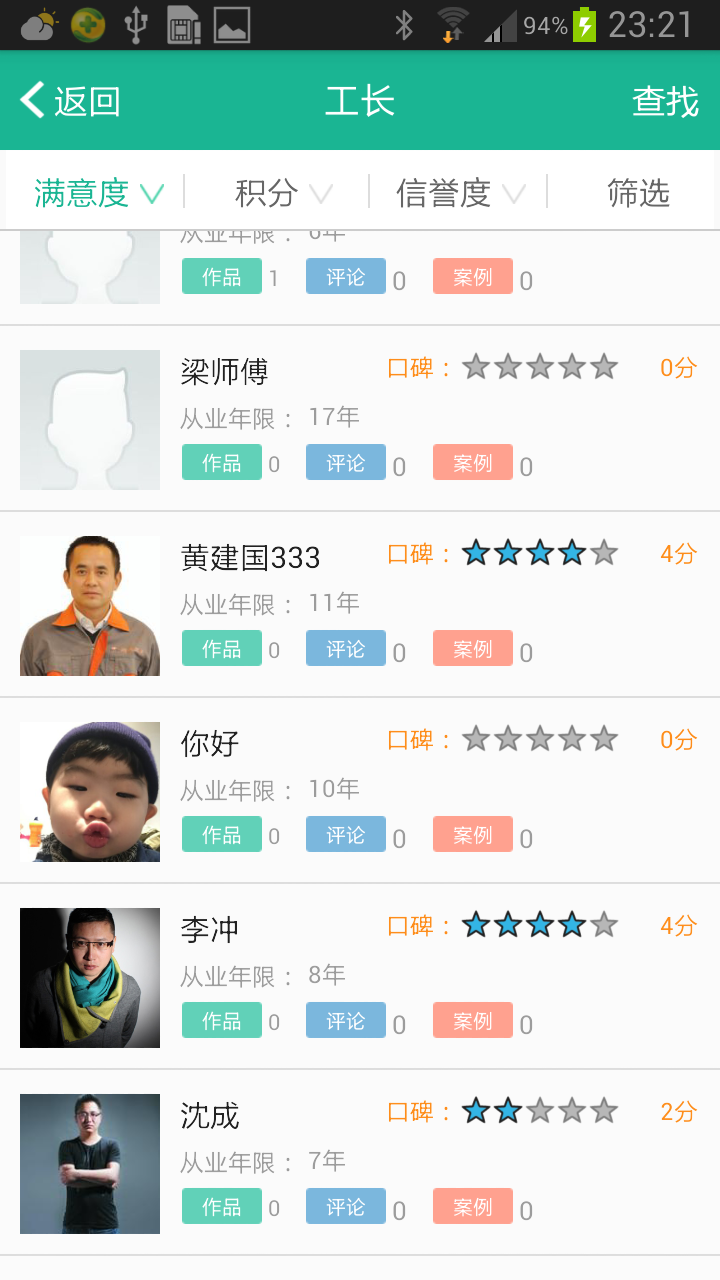The height and width of the screenshot is (1280, 720).
Task: Expand the 积分 sort dropdown
Action: pos(283,192)
